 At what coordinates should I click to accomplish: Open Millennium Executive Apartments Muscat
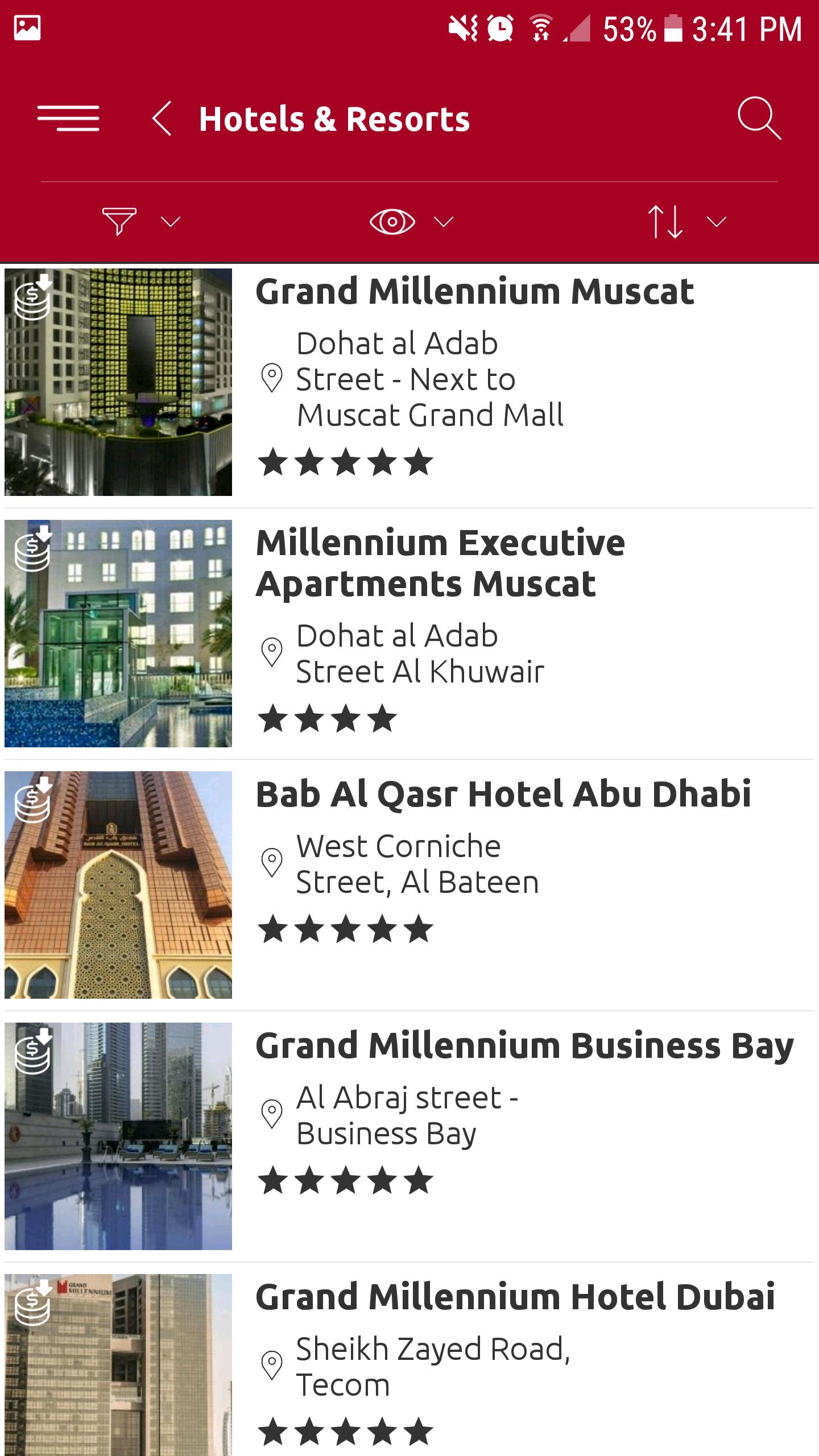click(409, 634)
